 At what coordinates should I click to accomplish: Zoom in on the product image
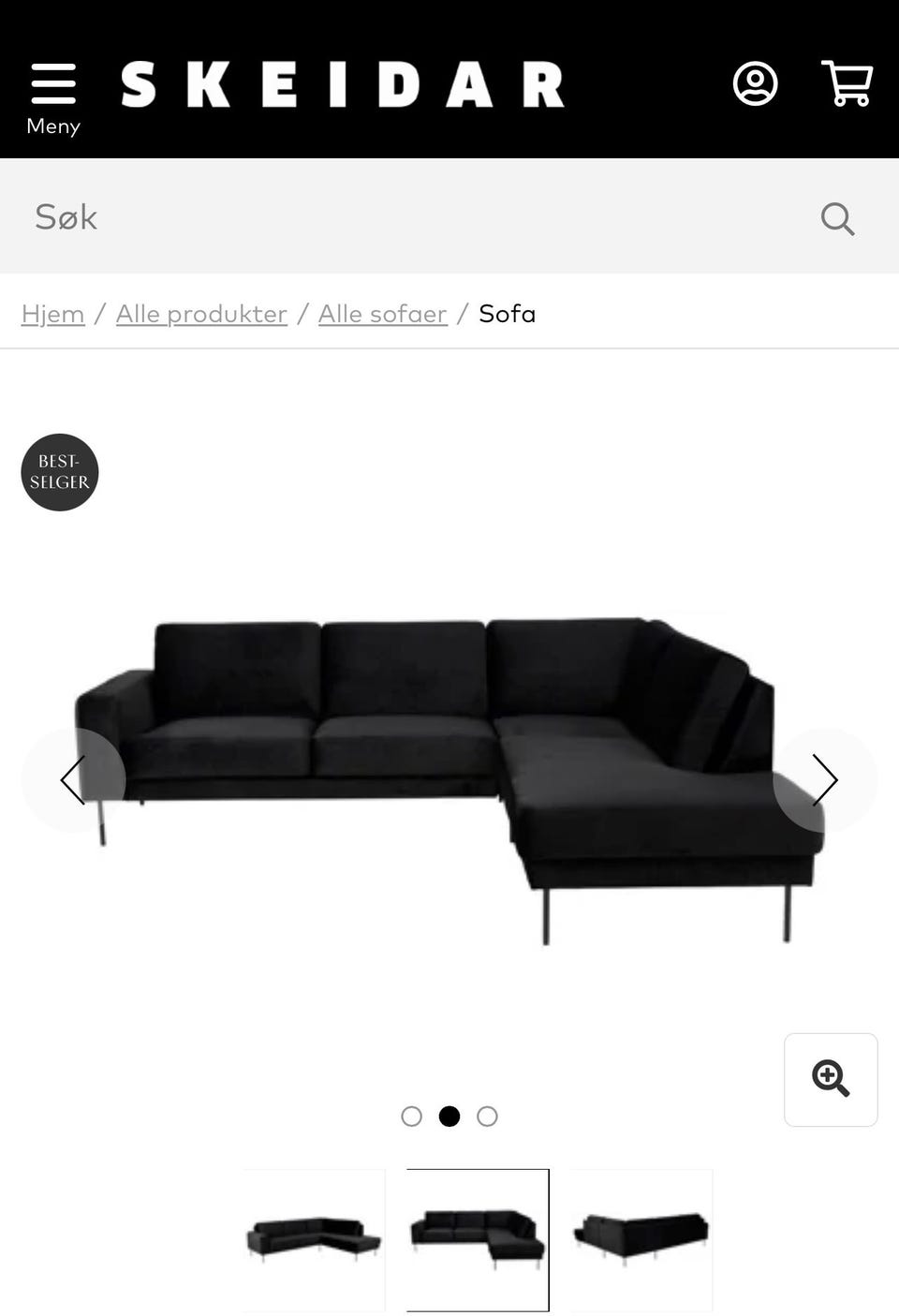[831, 1079]
